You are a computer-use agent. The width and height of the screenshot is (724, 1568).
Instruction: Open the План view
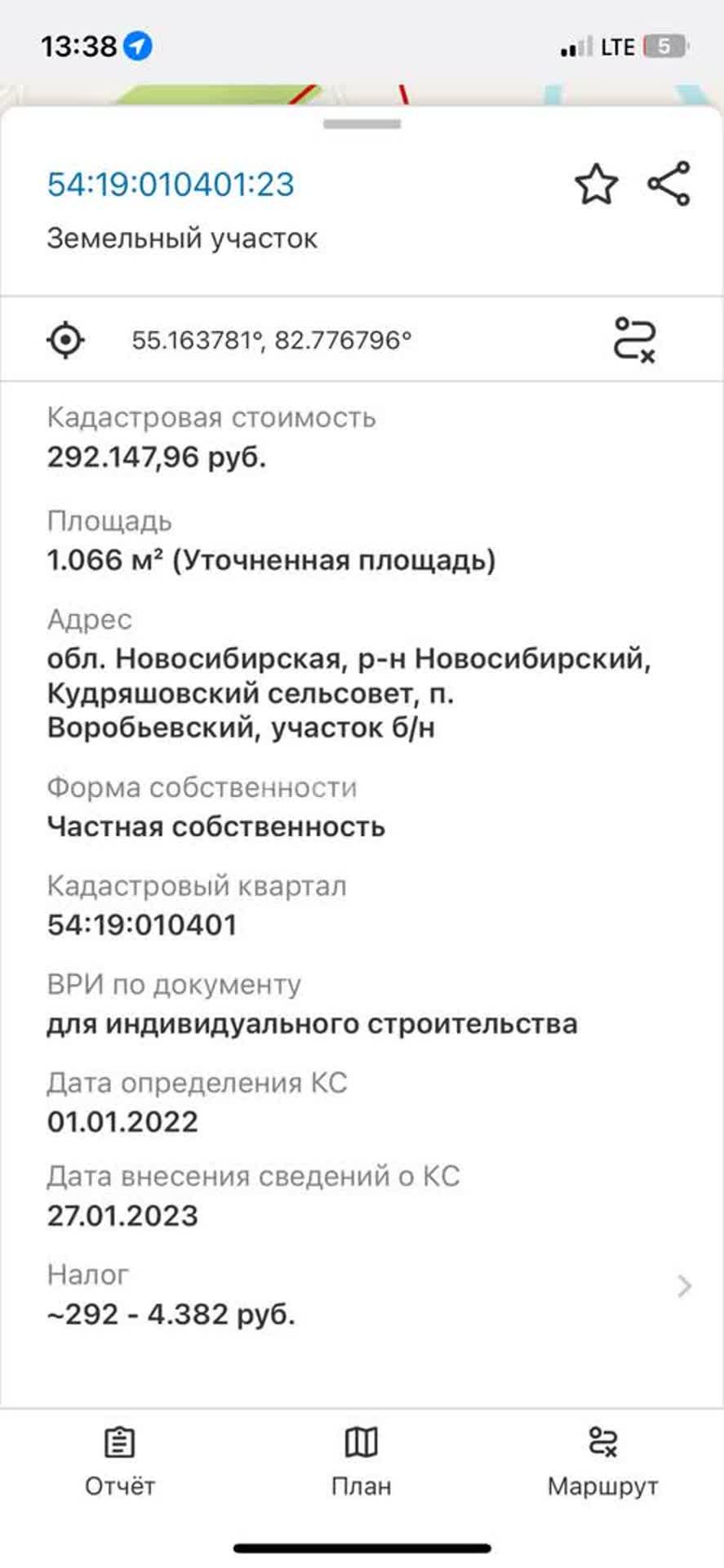click(x=362, y=1462)
